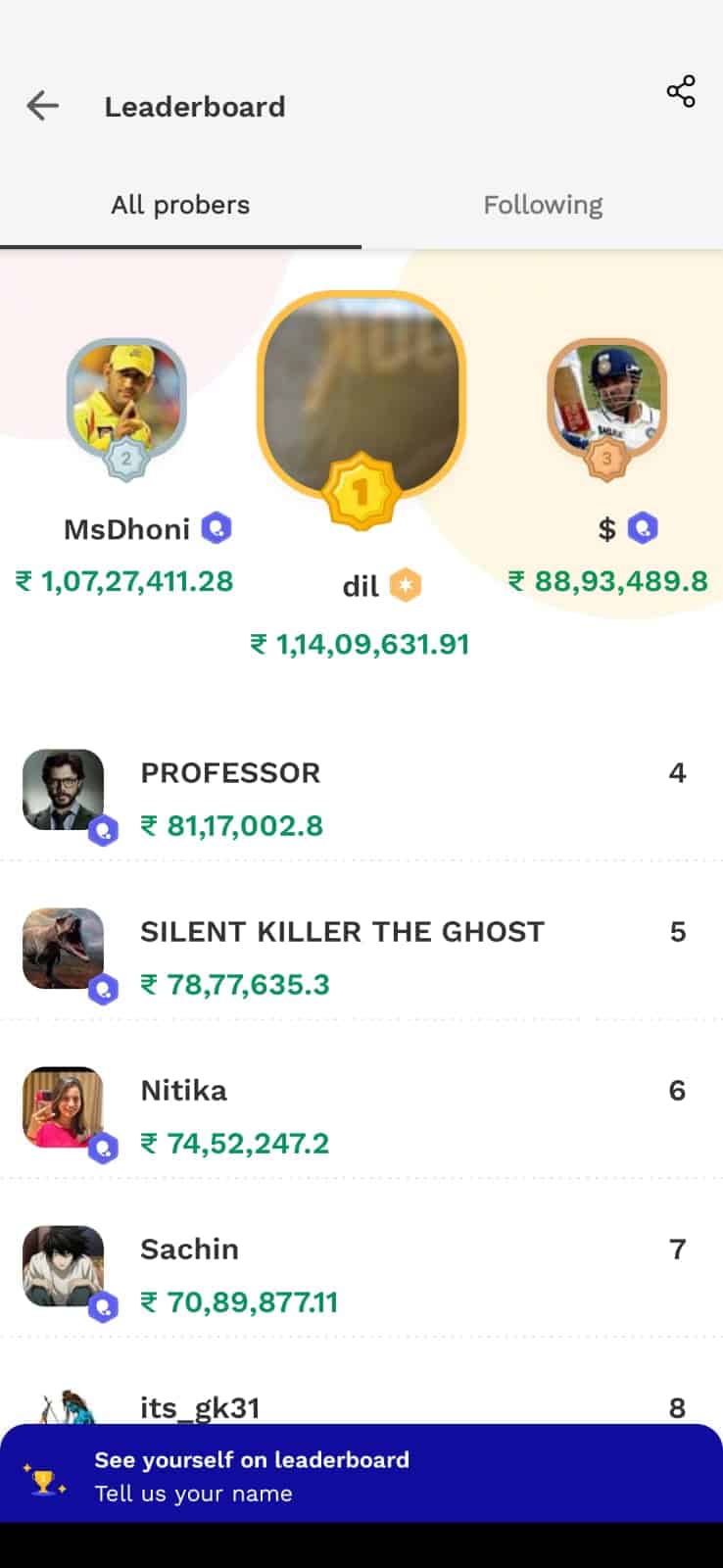View SILENT KILLER THE GHOST's profile
The width and height of the screenshot is (723, 1568).
click(x=361, y=956)
